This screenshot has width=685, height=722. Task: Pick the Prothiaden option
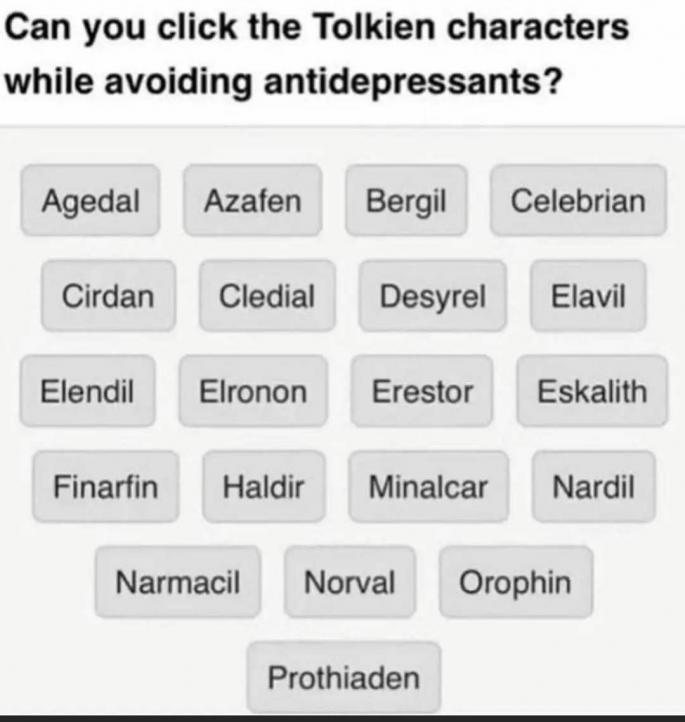click(343, 678)
